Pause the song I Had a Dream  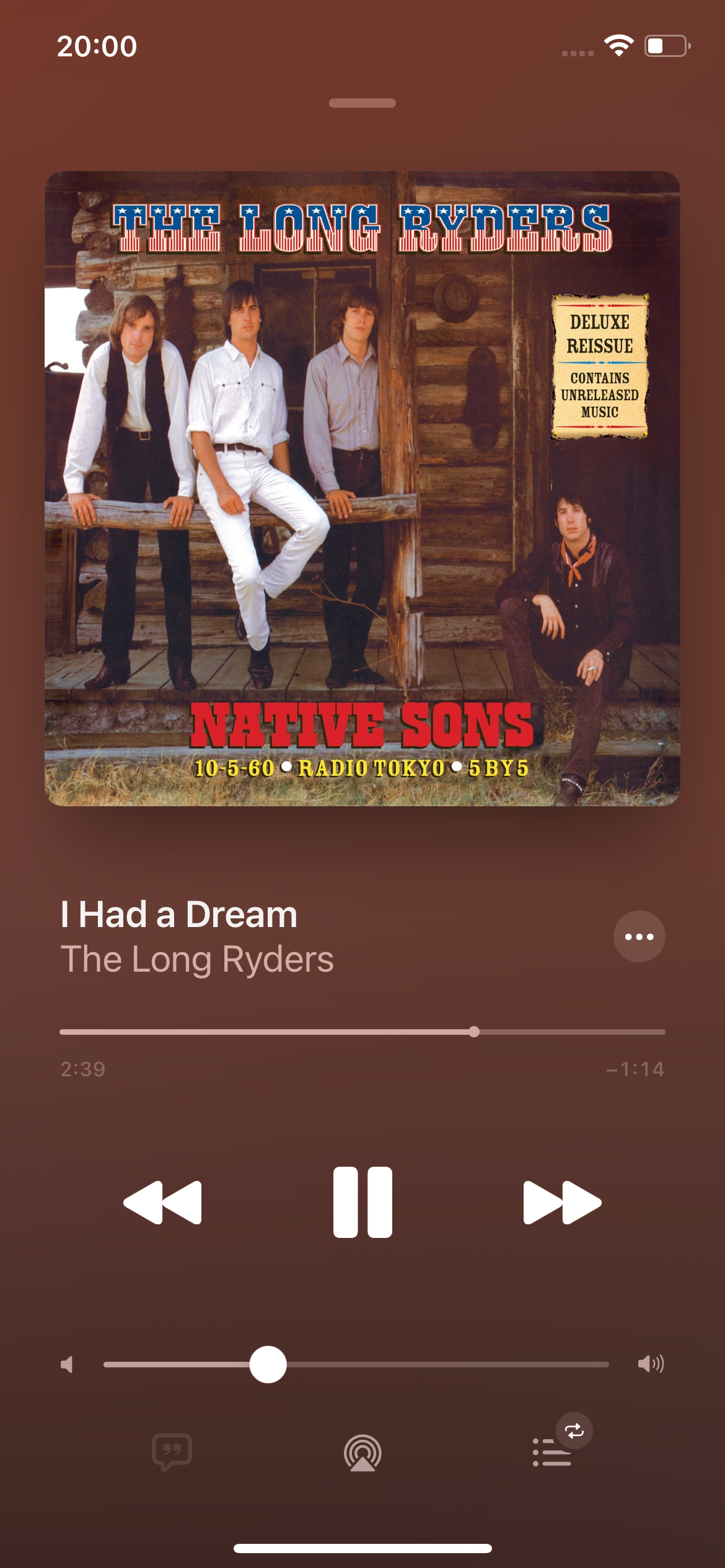coord(362,1202)
